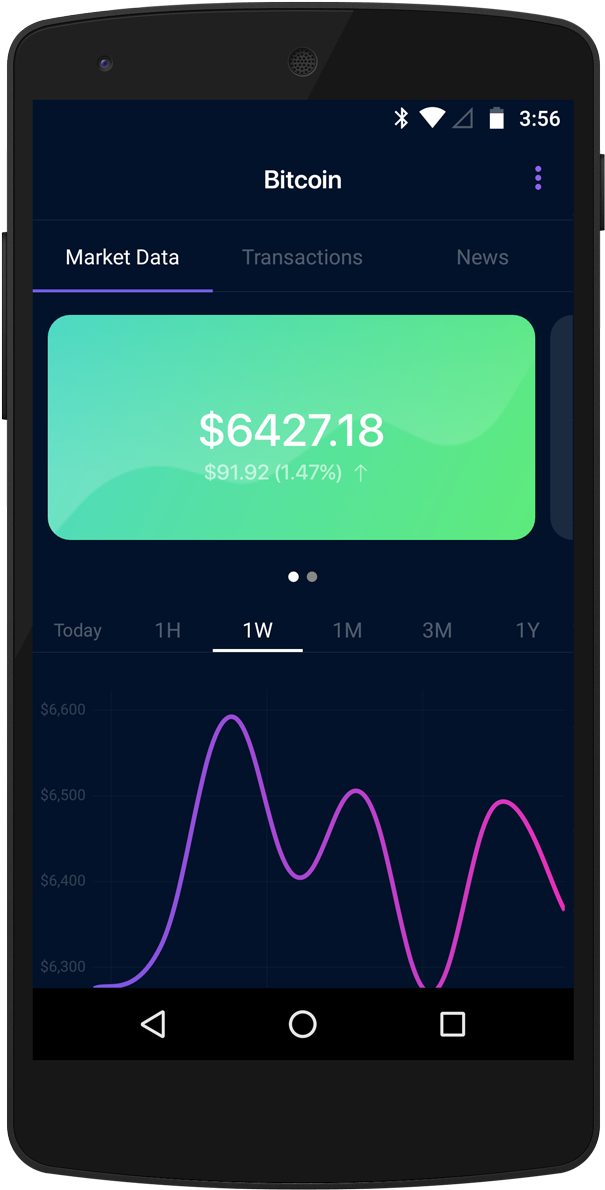The image size is (605, 1190).
Task: Open the overflow menu beside Bitcoin
Action: [538, 179]
